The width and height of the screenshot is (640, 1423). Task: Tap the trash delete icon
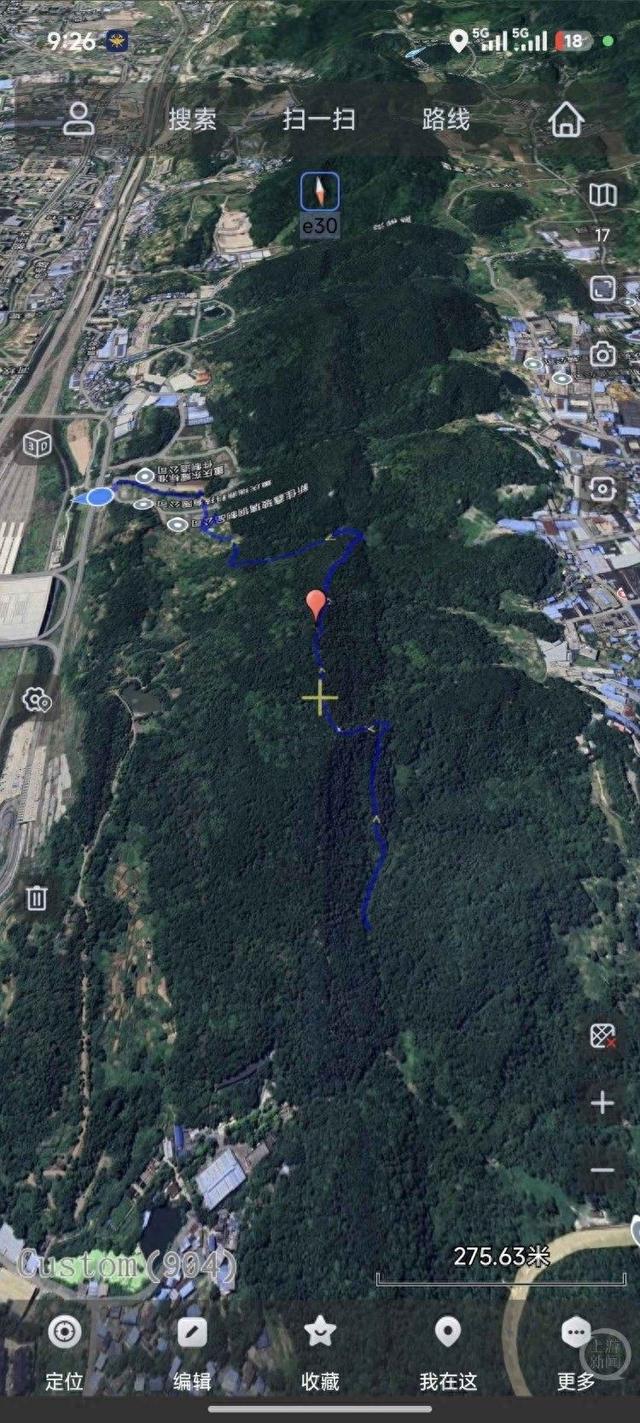[37, 898]
